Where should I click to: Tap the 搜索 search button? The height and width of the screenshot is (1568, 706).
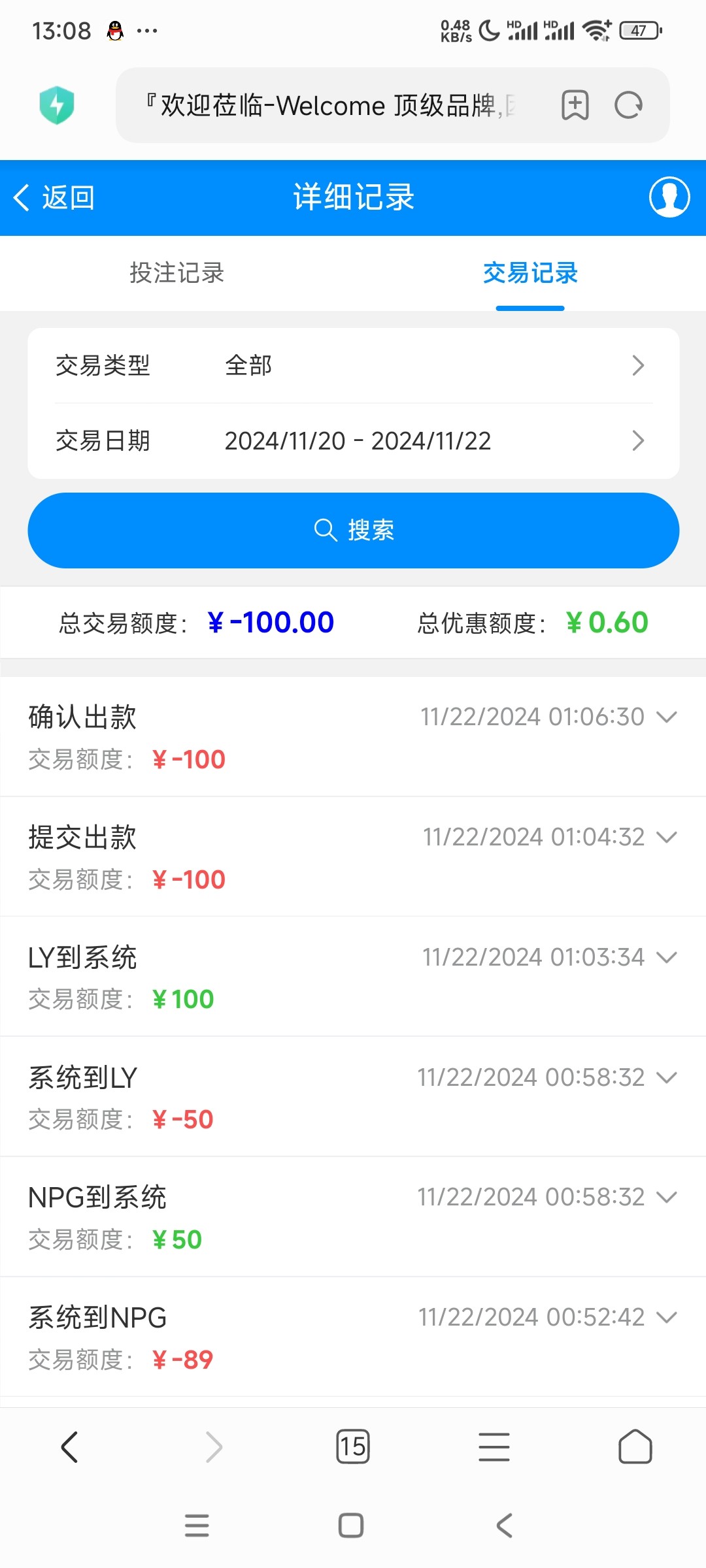(353, 531)
